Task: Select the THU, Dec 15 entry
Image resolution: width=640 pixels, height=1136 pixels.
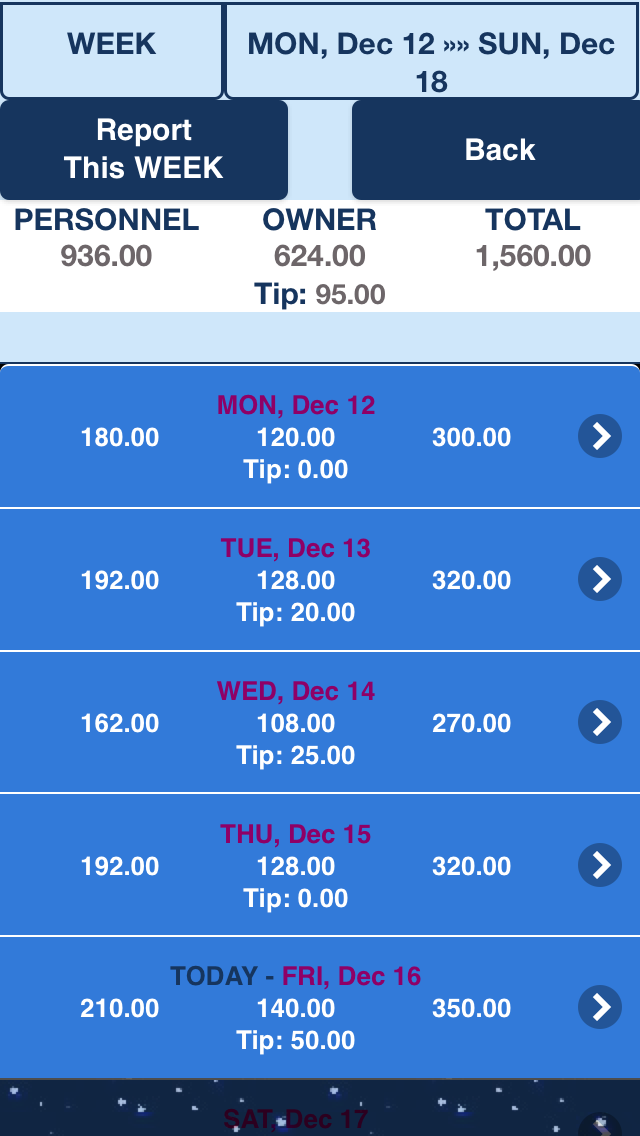Action: [x=320, y=865]
